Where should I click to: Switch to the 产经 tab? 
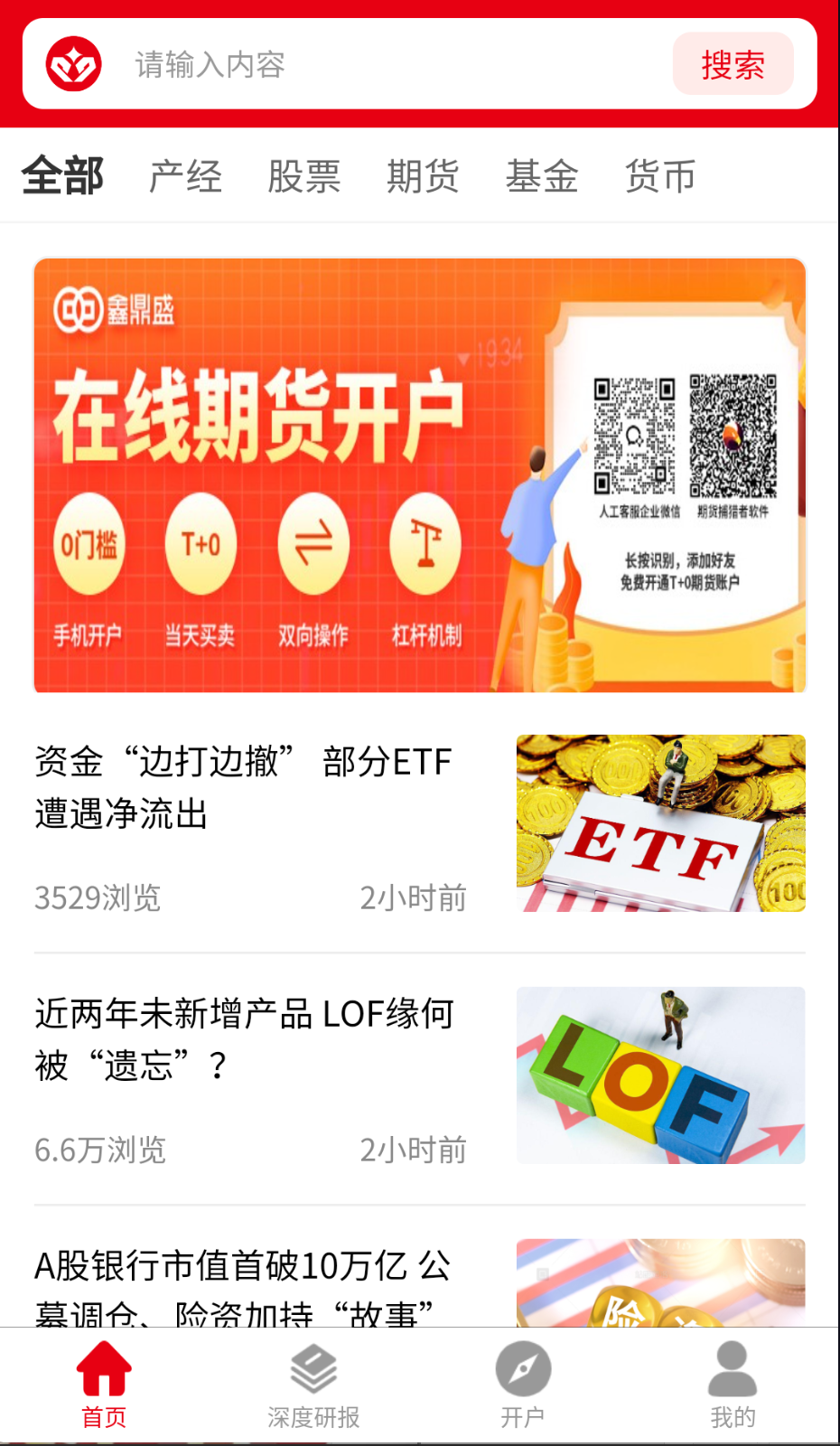point(185,176)
